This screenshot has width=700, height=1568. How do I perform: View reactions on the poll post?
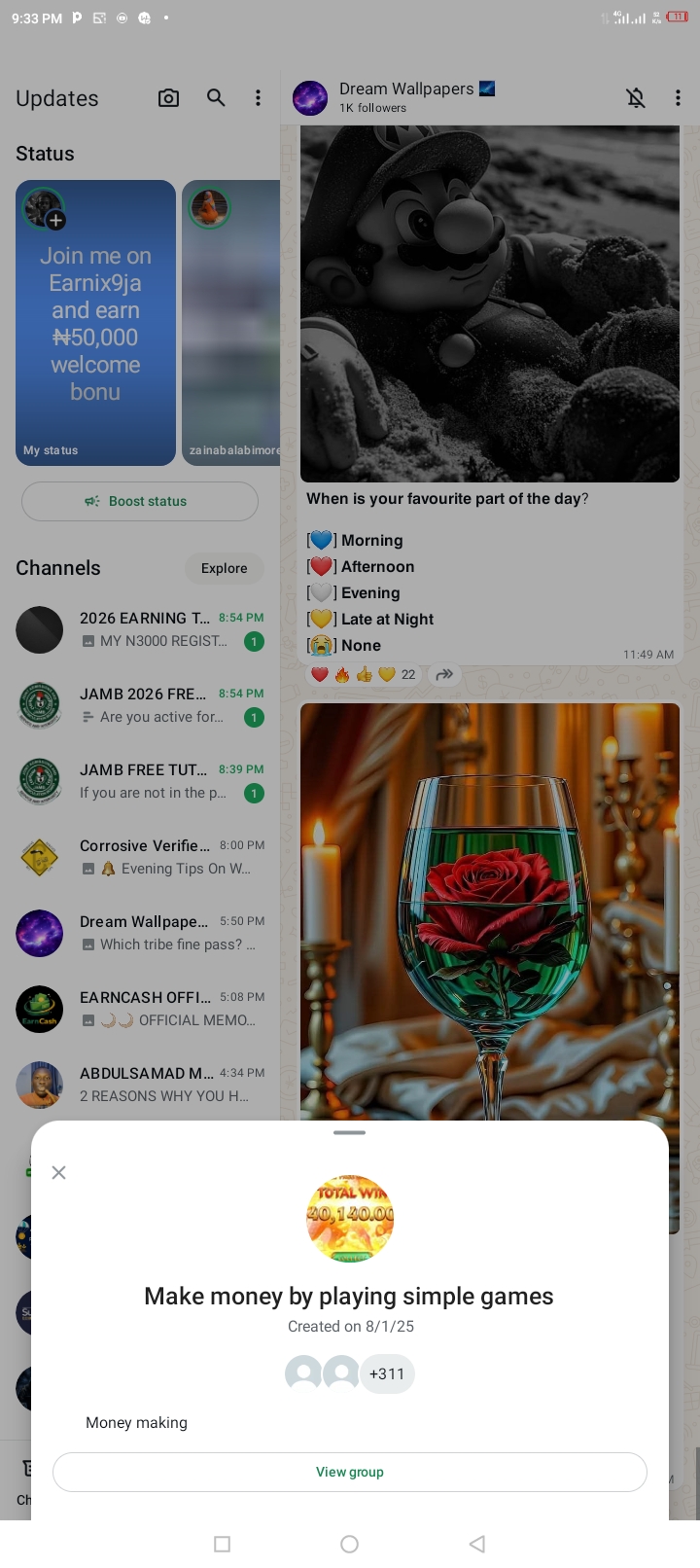[x=363, y=674]
